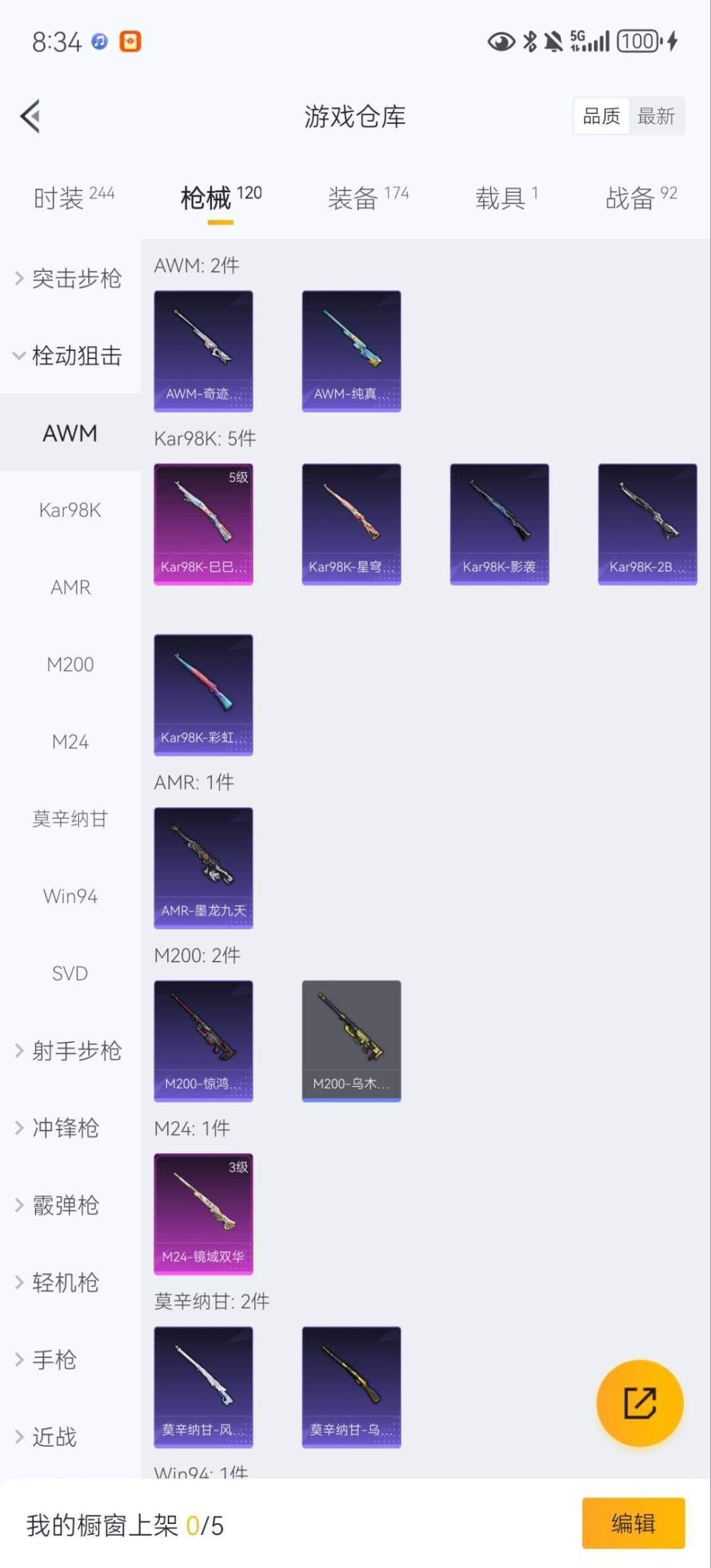This screenshot has width=711, height=1568.
Task: Expand the 突击步枪 category
Action: (x=70, y=279)
